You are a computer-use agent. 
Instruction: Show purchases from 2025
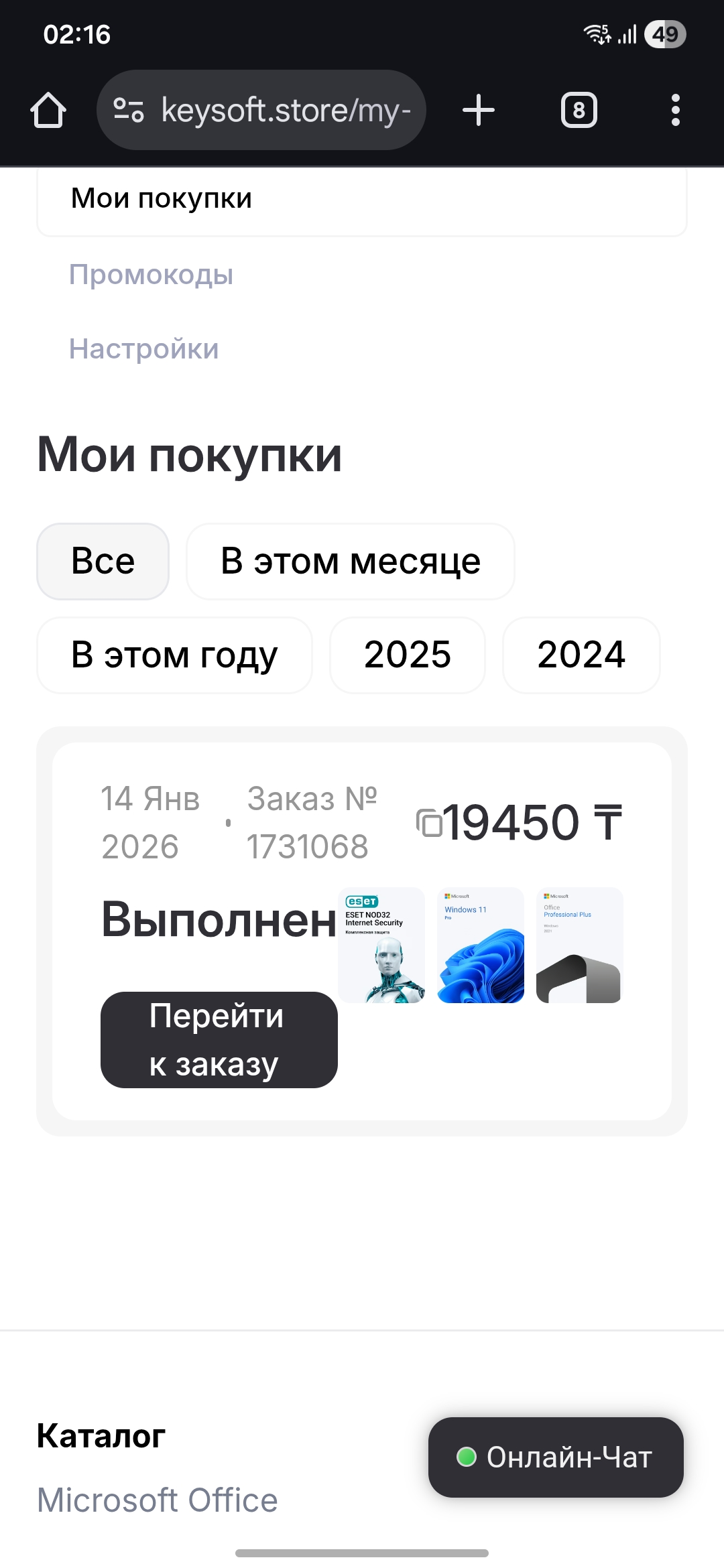(407, 655)
